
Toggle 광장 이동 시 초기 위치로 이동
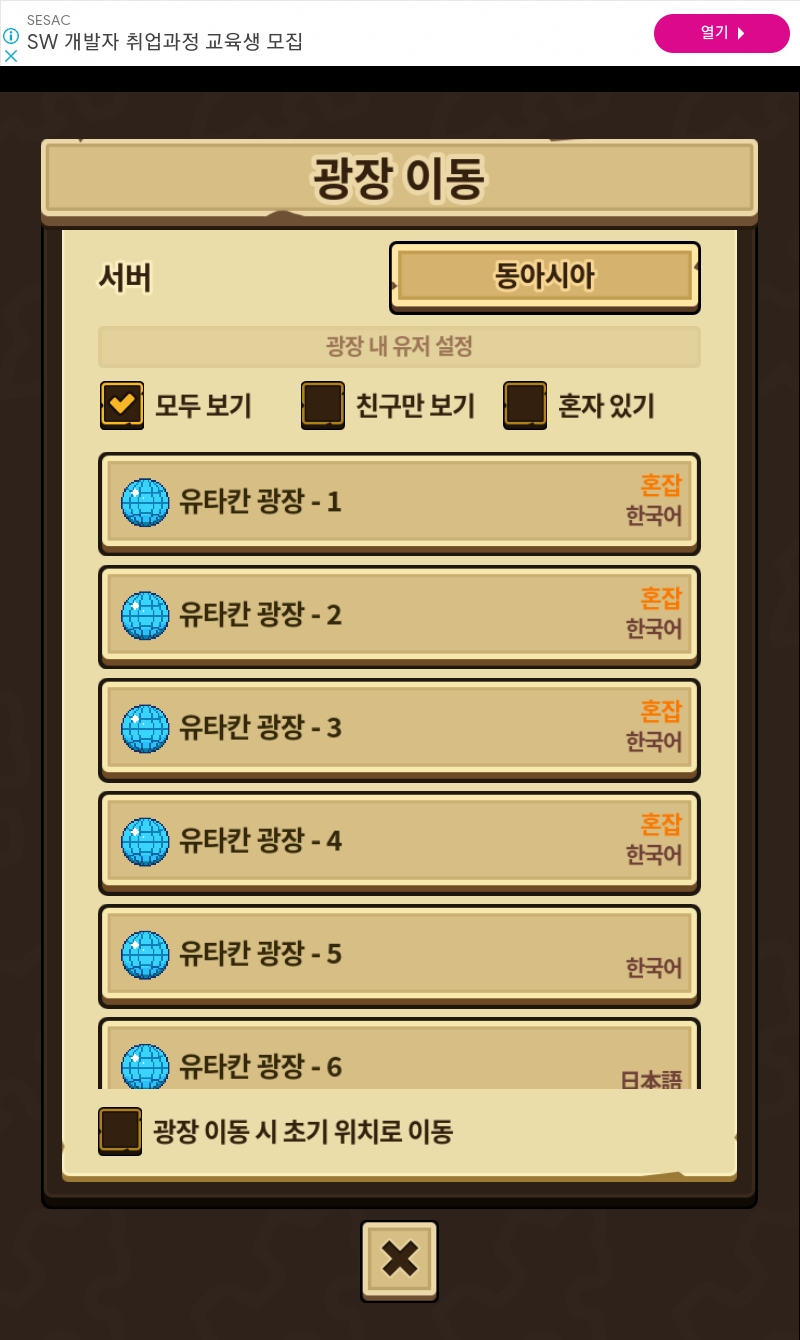120,1131
